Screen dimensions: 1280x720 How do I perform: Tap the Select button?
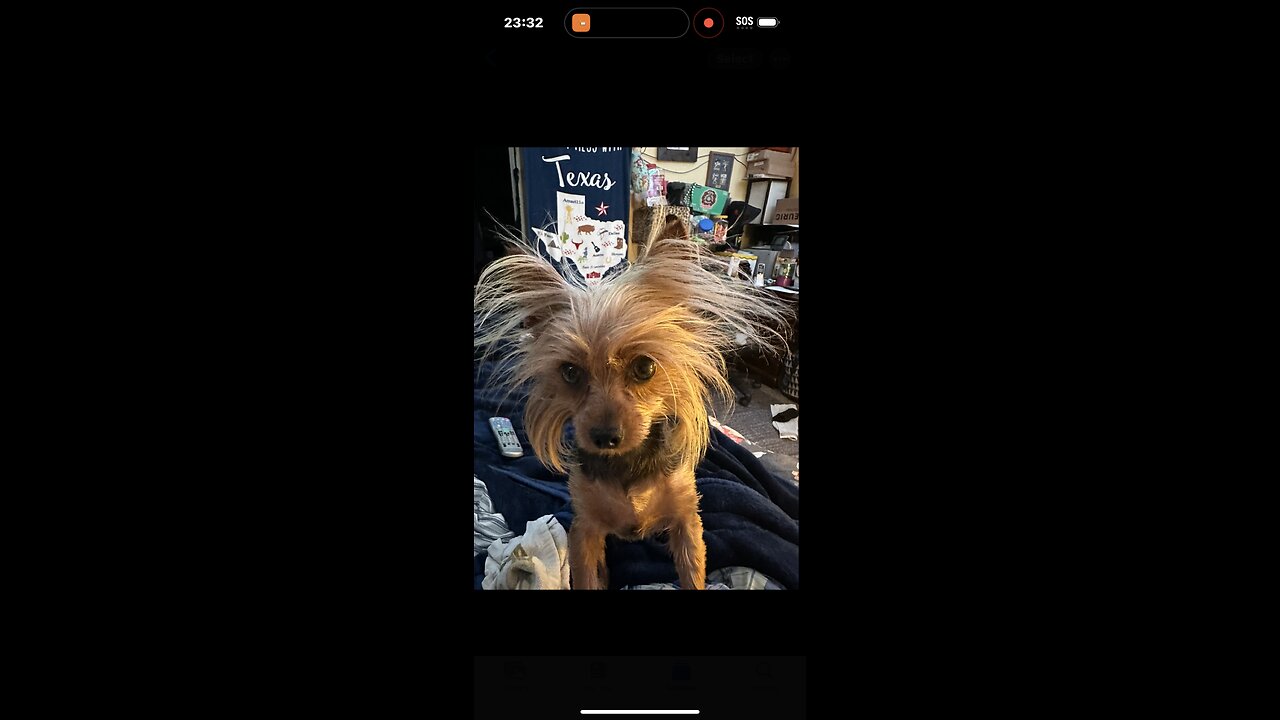pyautogui.click(x=733, y=59)
